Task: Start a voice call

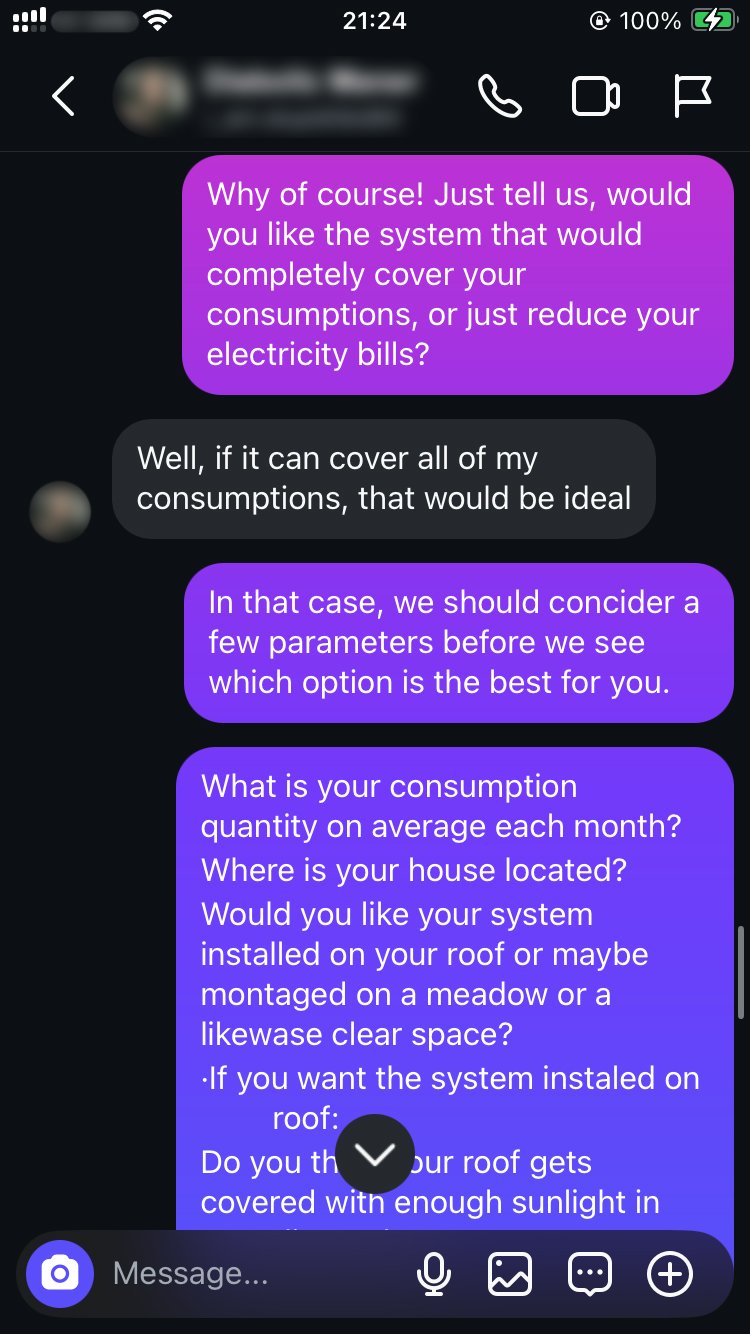Action: click(x=499, y=97)
